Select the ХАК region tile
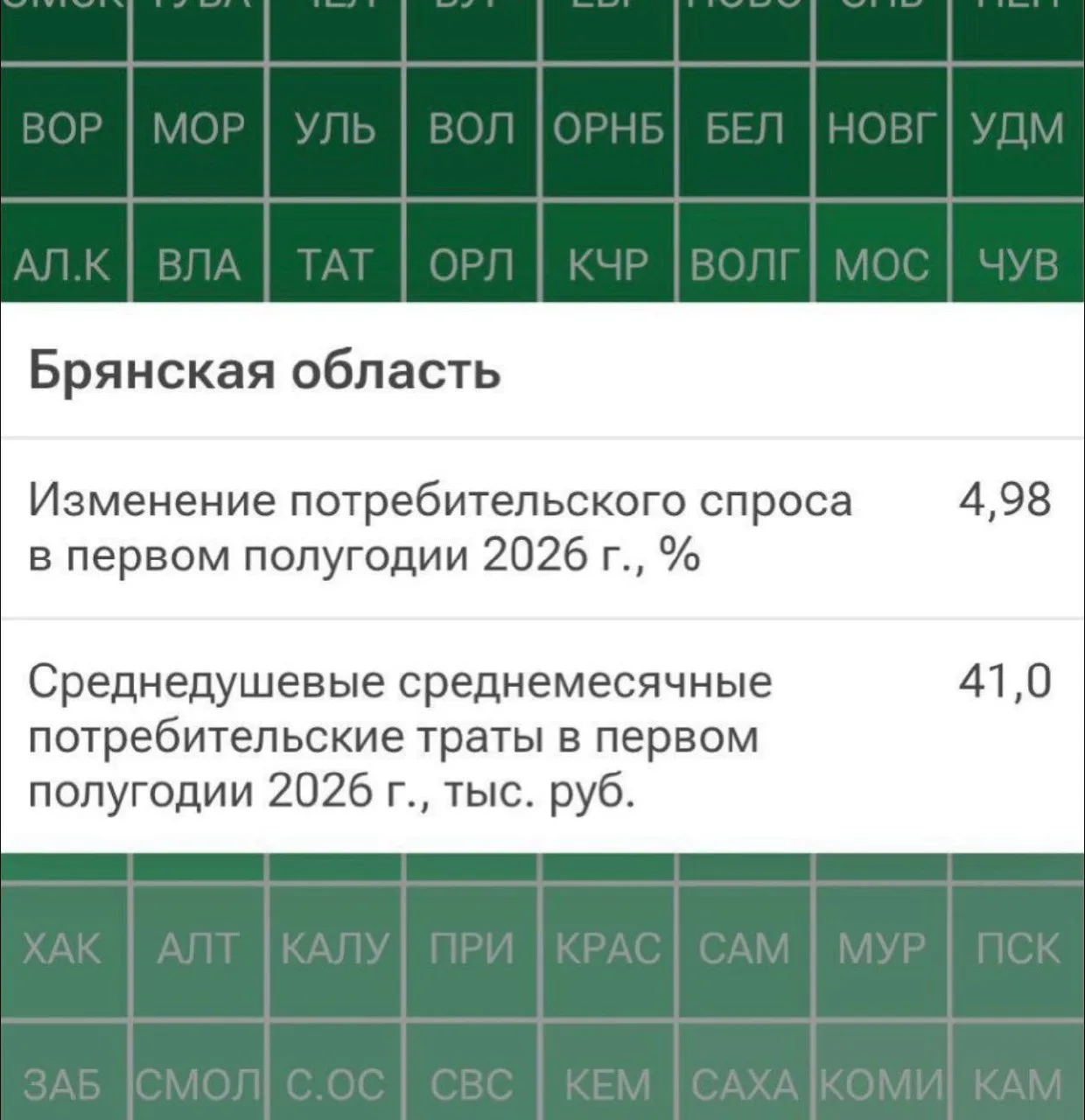This screenshot has height=1120, width=1085. point(63,949)
